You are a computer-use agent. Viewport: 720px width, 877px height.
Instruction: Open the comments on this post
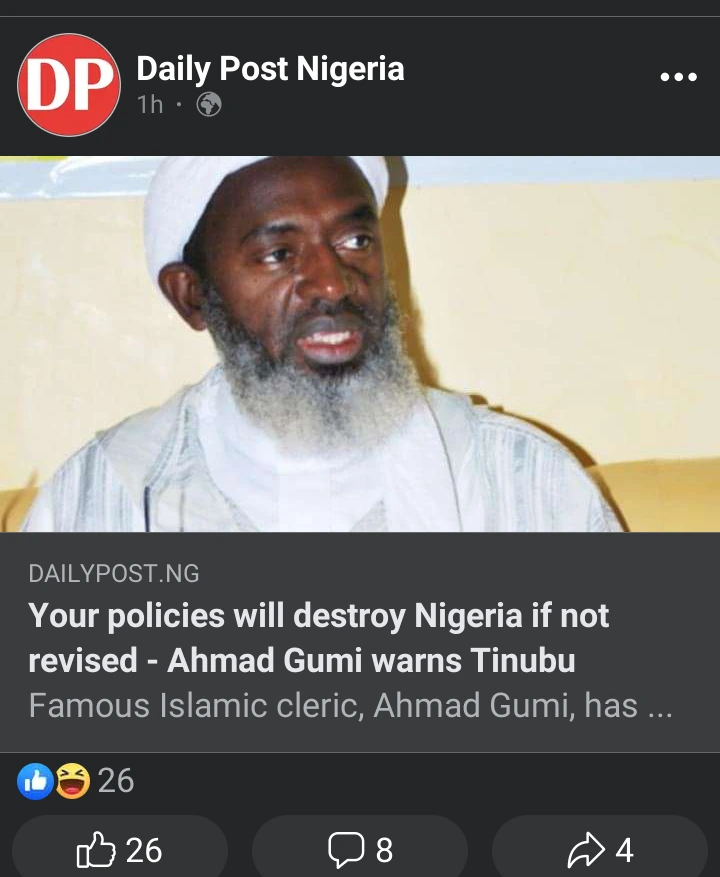(x=360, y=850)
